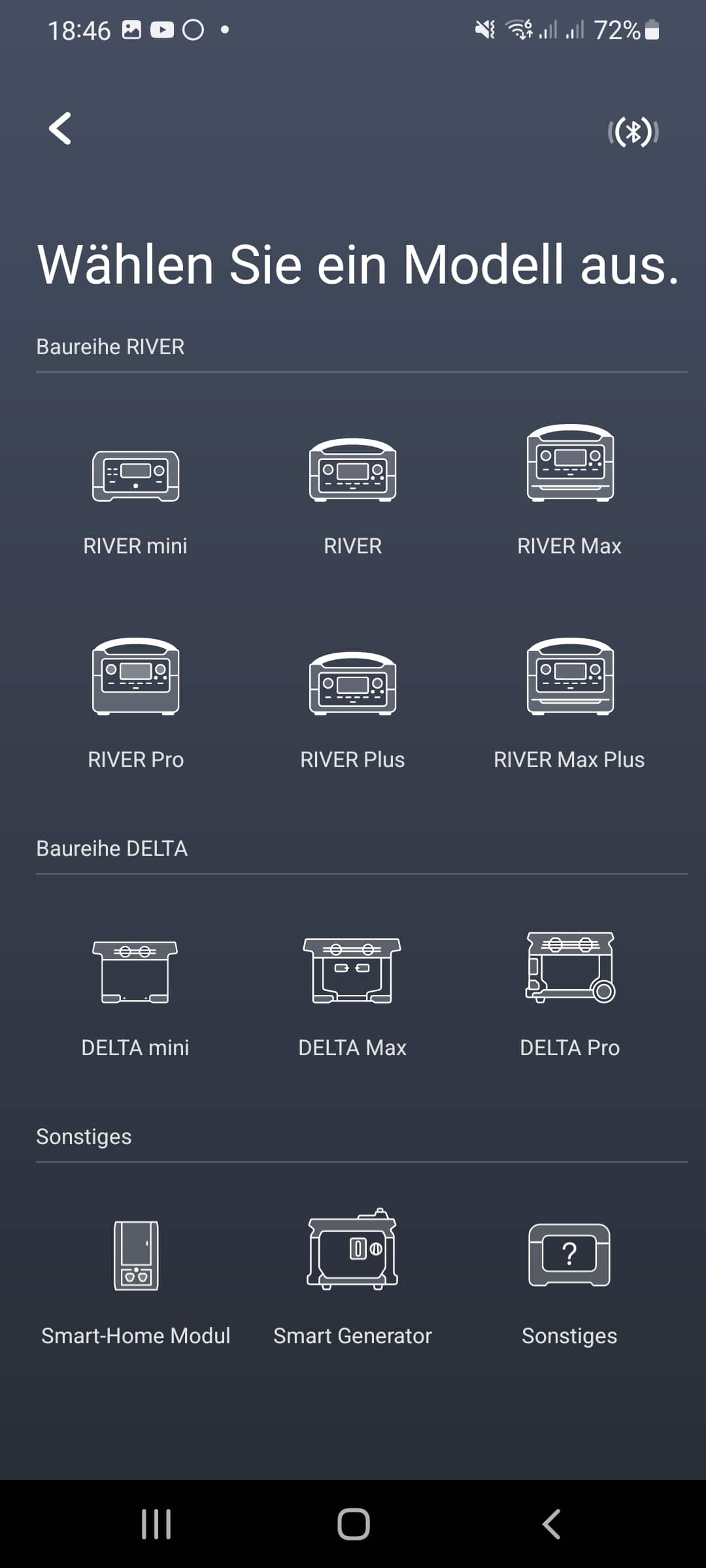Screen dimensions: 706x1568
Task: Open the Bluetooth scan icon
Action: (633, 131)
